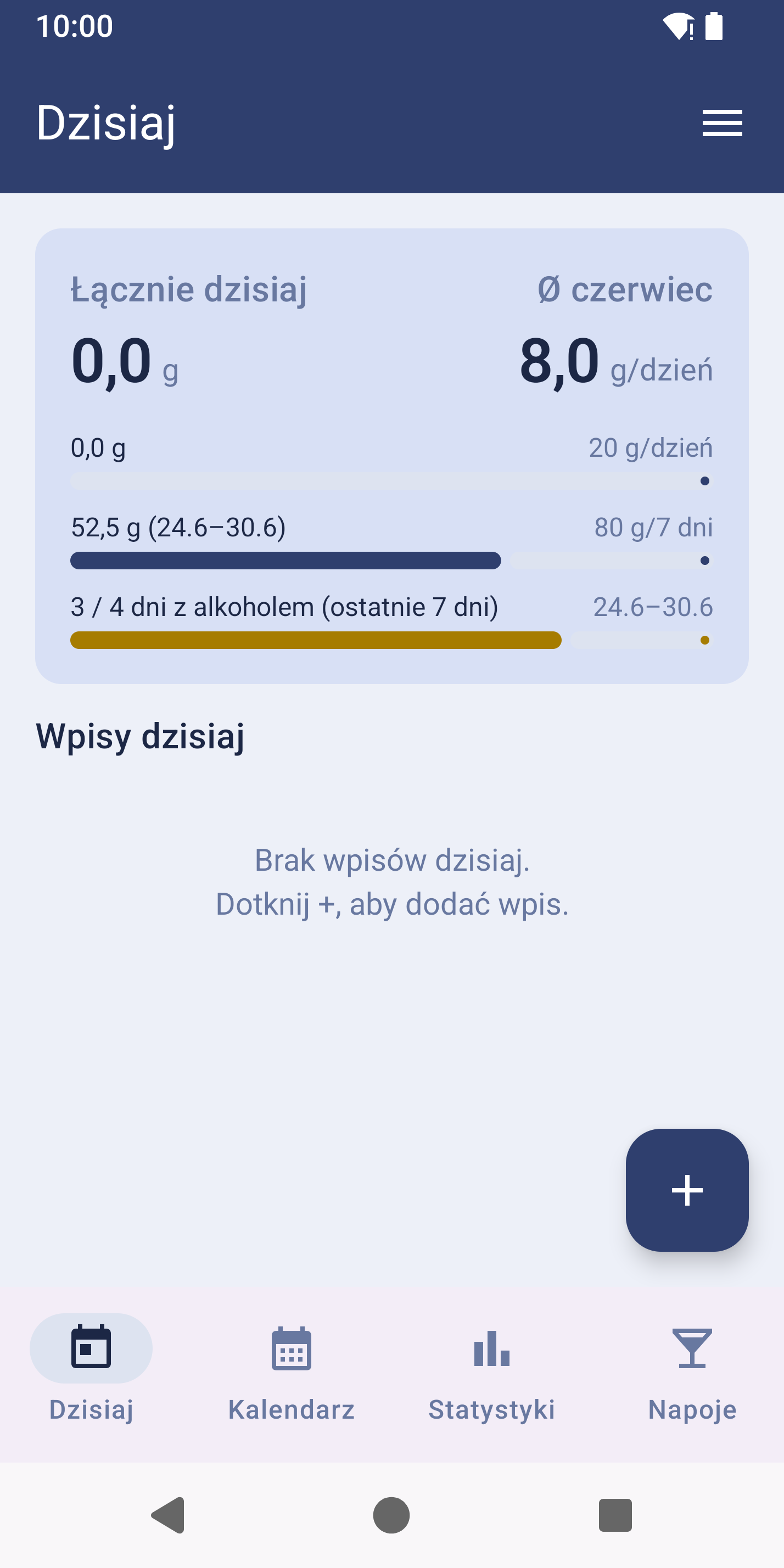Go to the home screen

point(391,1515)
